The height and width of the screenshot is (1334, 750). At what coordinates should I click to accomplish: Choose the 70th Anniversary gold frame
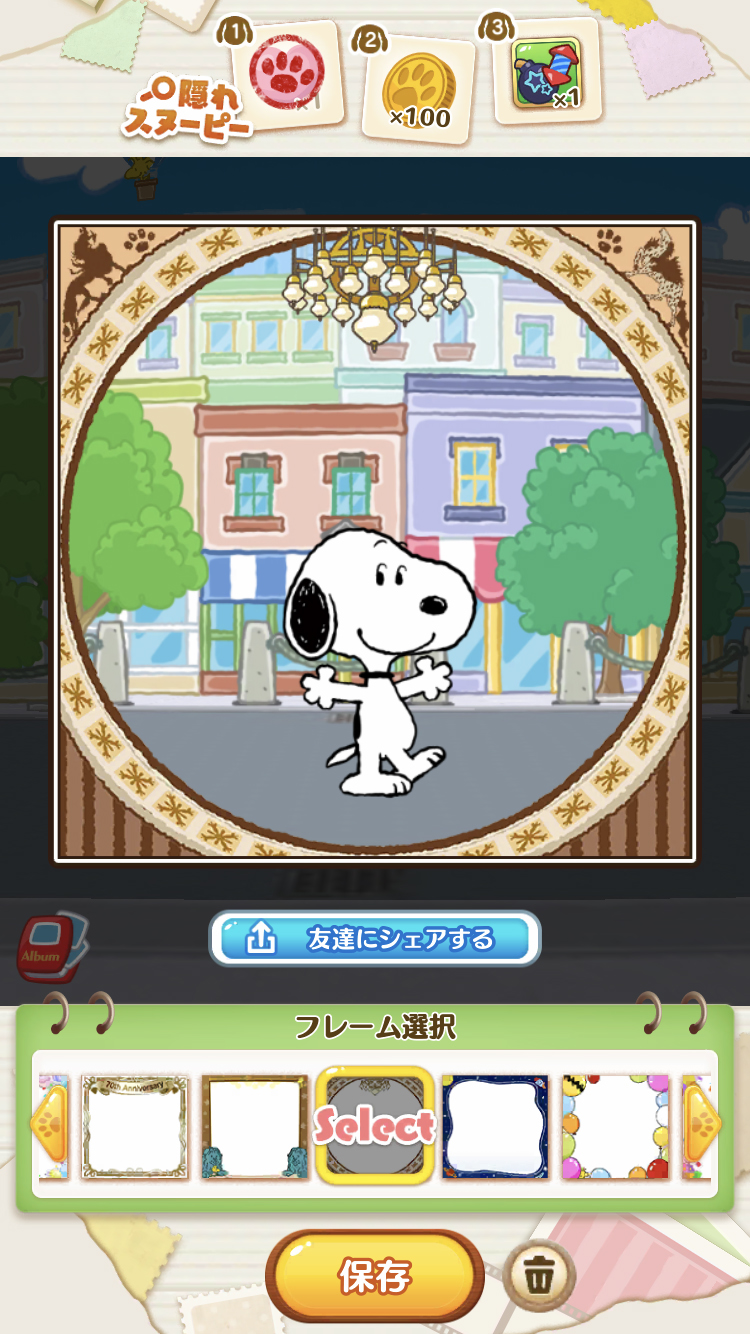pos(135,1126)
